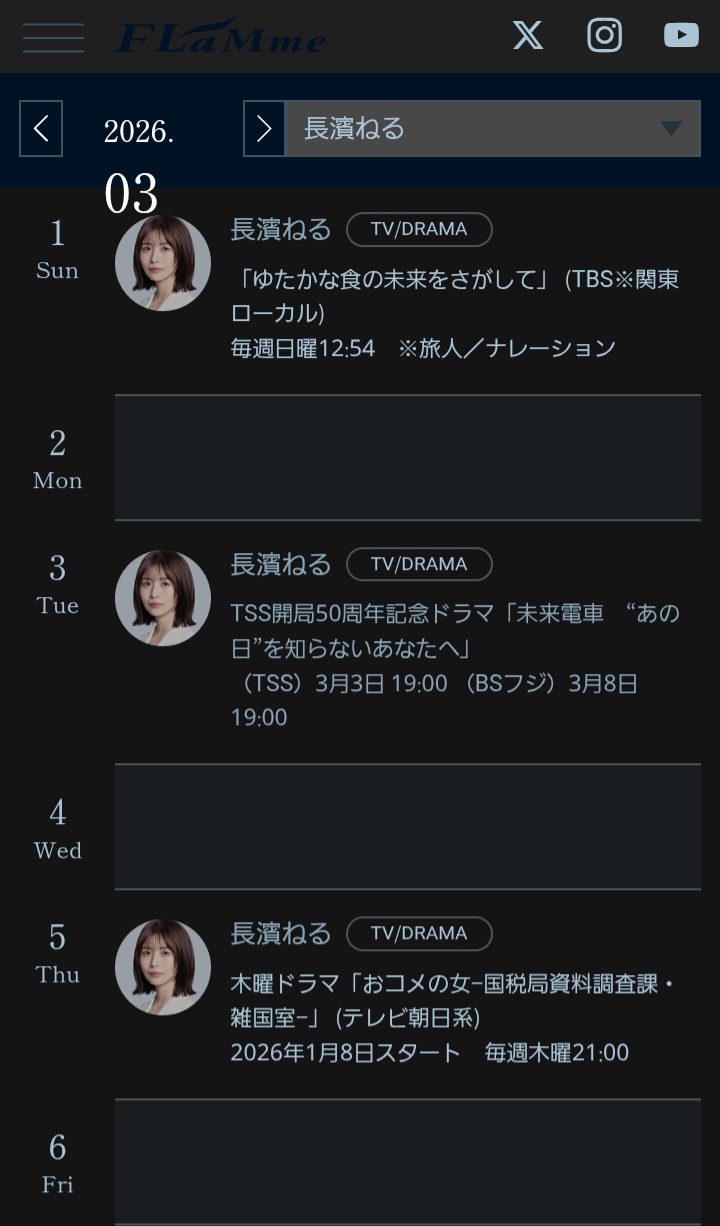The image size is (720, 1226).
Task: Go to the previous month
Action: click(x=41, y=129)
